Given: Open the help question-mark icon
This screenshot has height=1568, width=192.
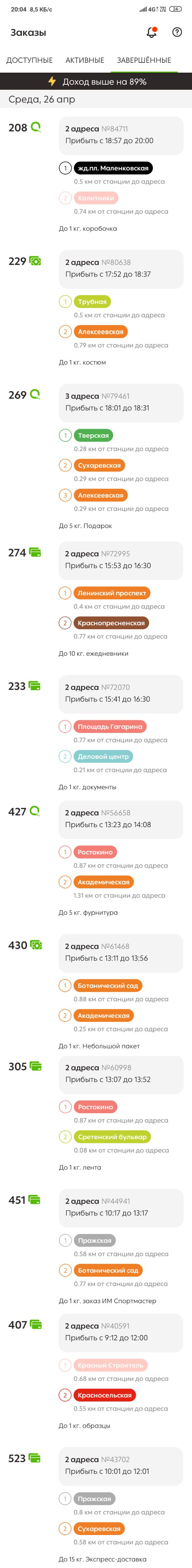Looking at the screenshot, I should (x=177, y=32).
